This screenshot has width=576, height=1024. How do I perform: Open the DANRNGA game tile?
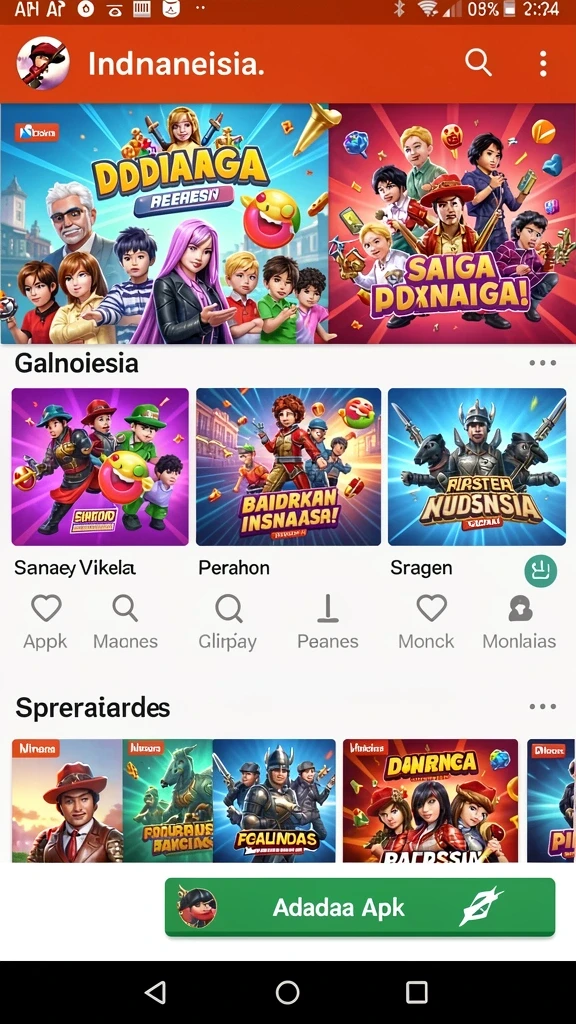point(430,801)
